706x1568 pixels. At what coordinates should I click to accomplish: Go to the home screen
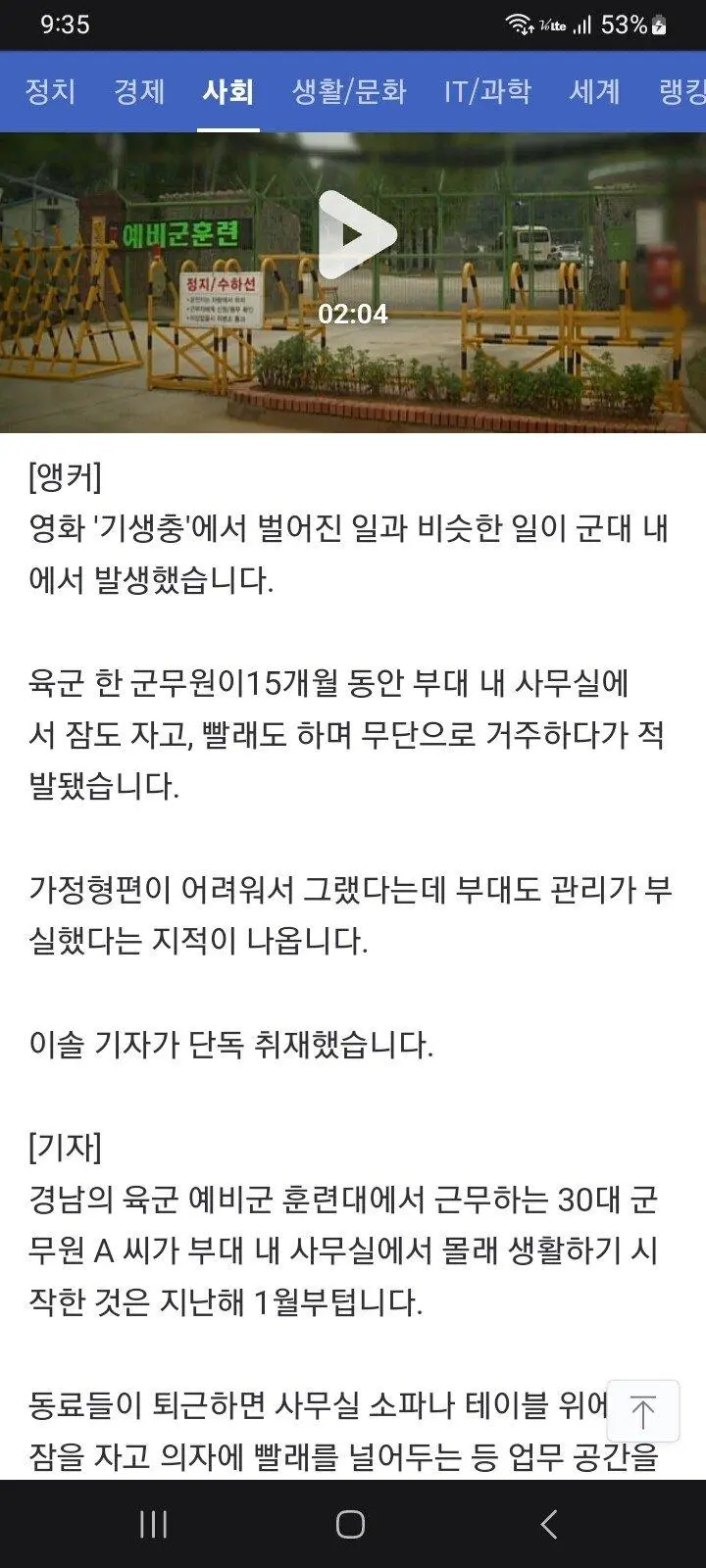(x=350, y=1524)
